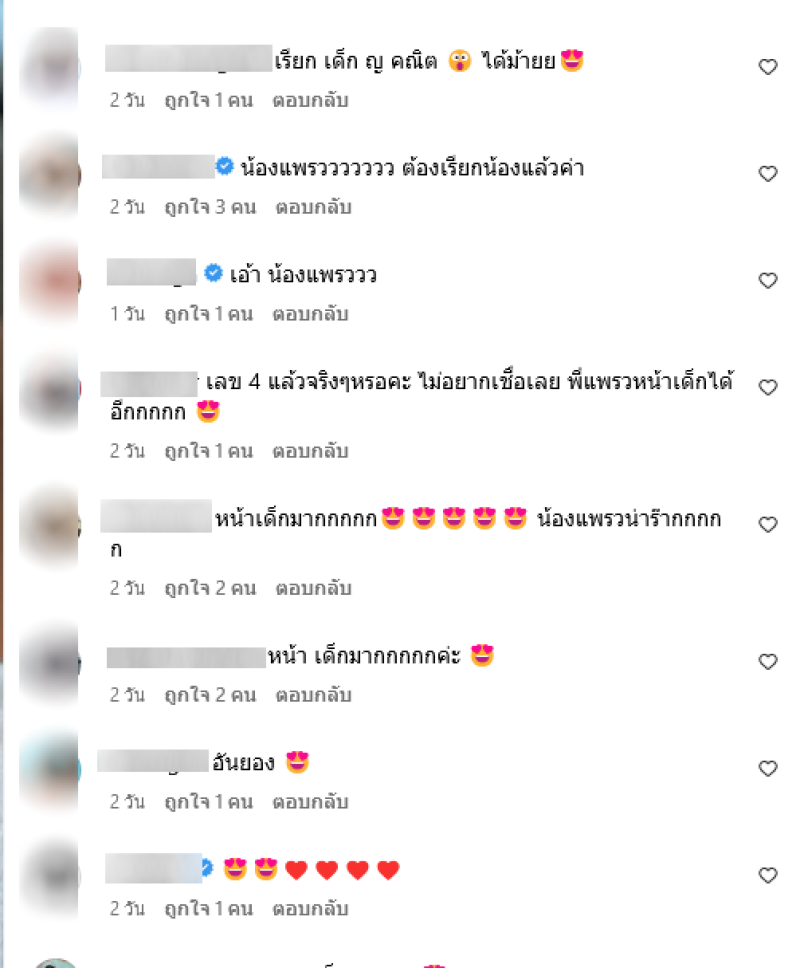Image resolution: width=800 pixels, height=968 pixels.
Task: Like the comment 'อันยอง'
Action: (768, 769)
